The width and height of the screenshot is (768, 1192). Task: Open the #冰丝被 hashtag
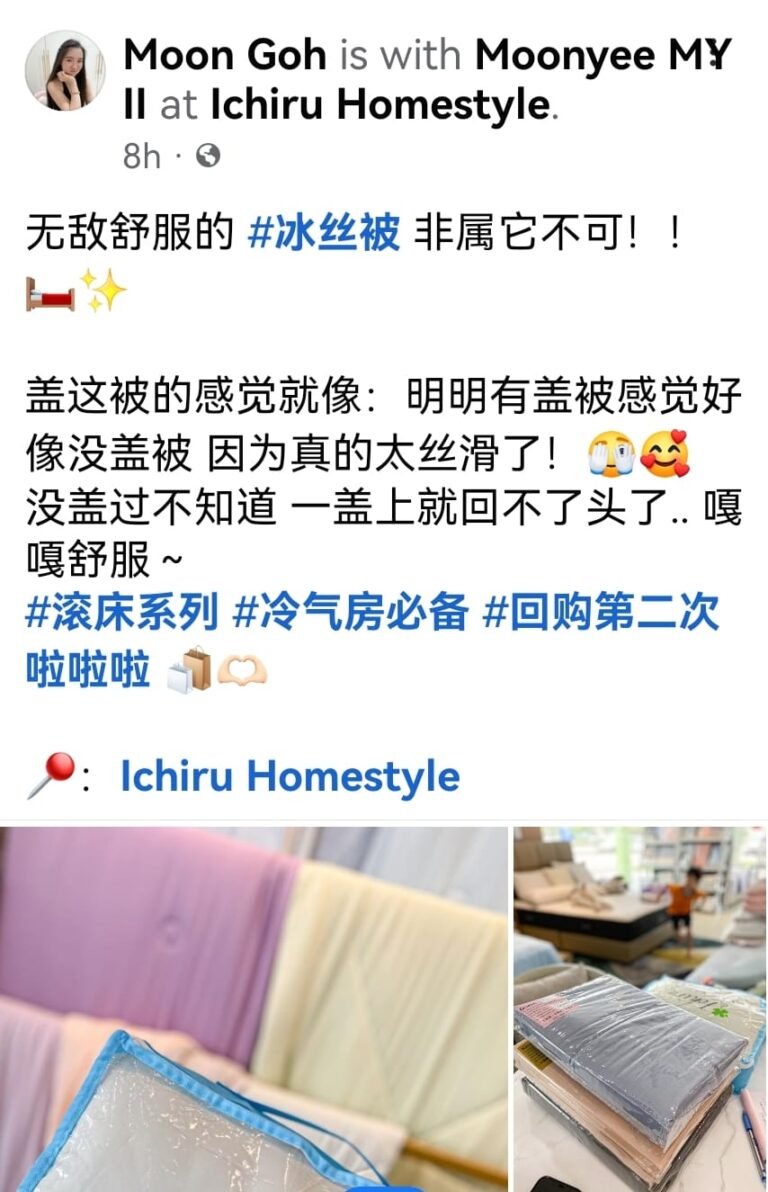coord(323,234)
